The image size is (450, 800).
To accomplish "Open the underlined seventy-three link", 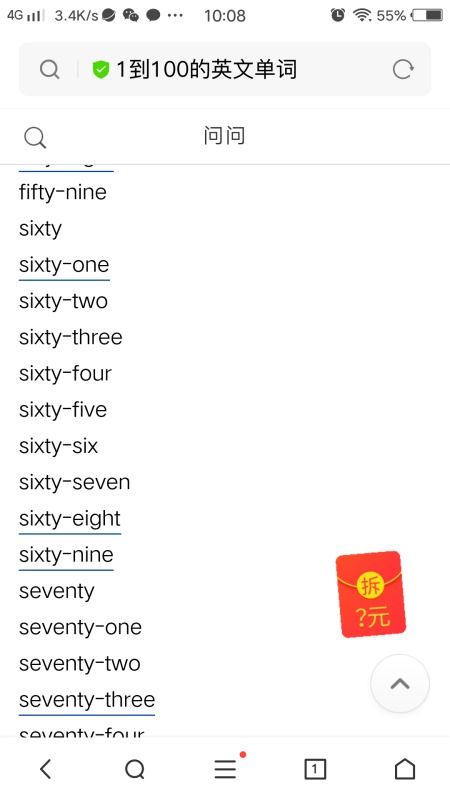I will point(87,700).
